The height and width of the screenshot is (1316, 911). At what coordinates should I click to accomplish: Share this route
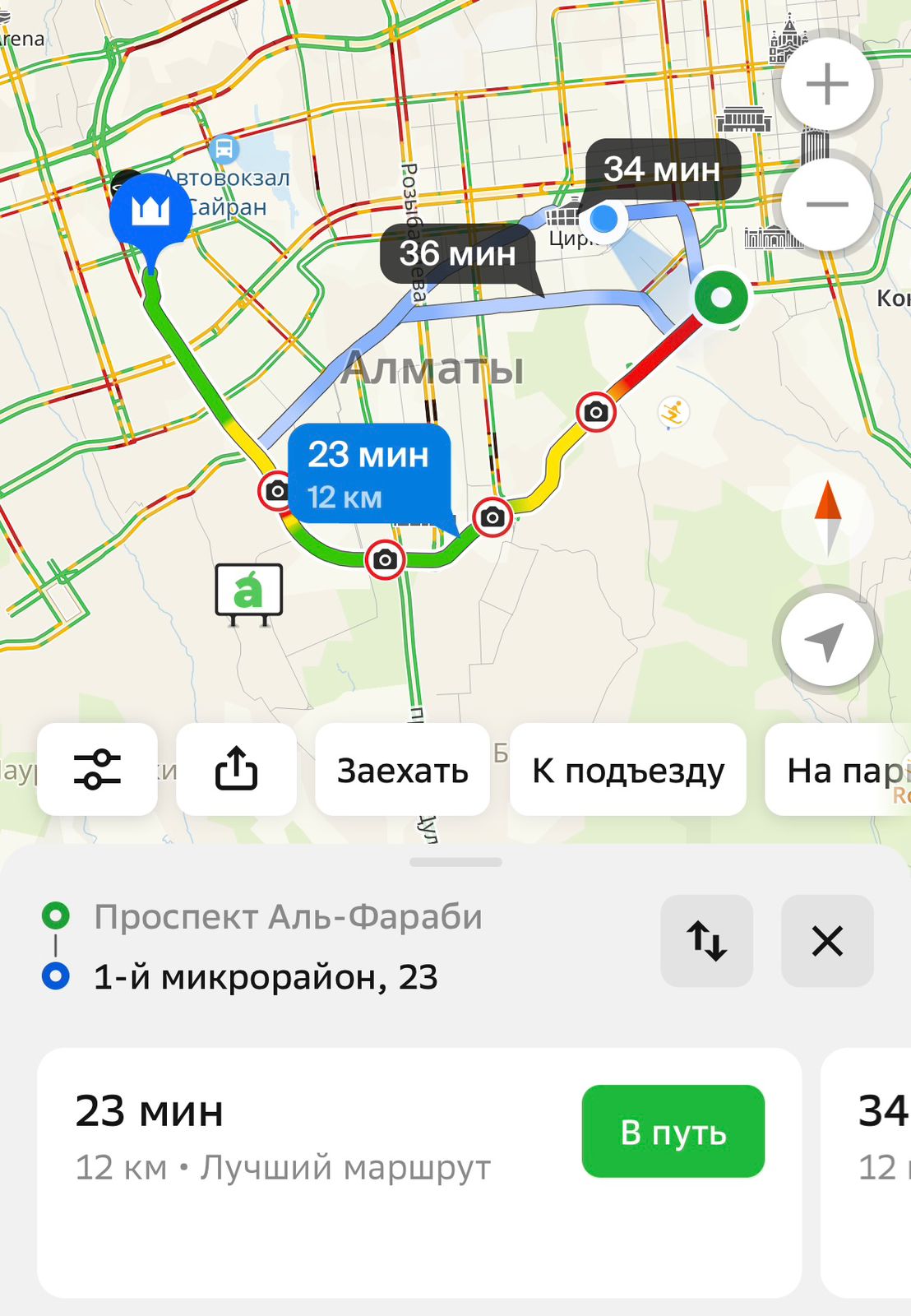coord(236,770)
